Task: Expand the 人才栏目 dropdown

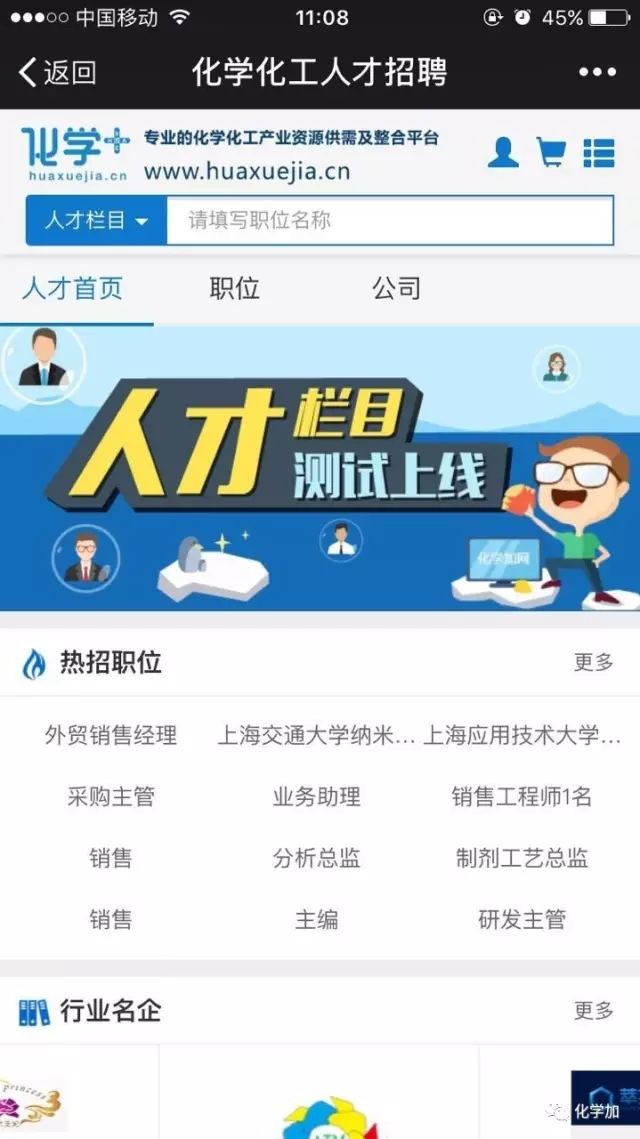Action: pos(96,221)
